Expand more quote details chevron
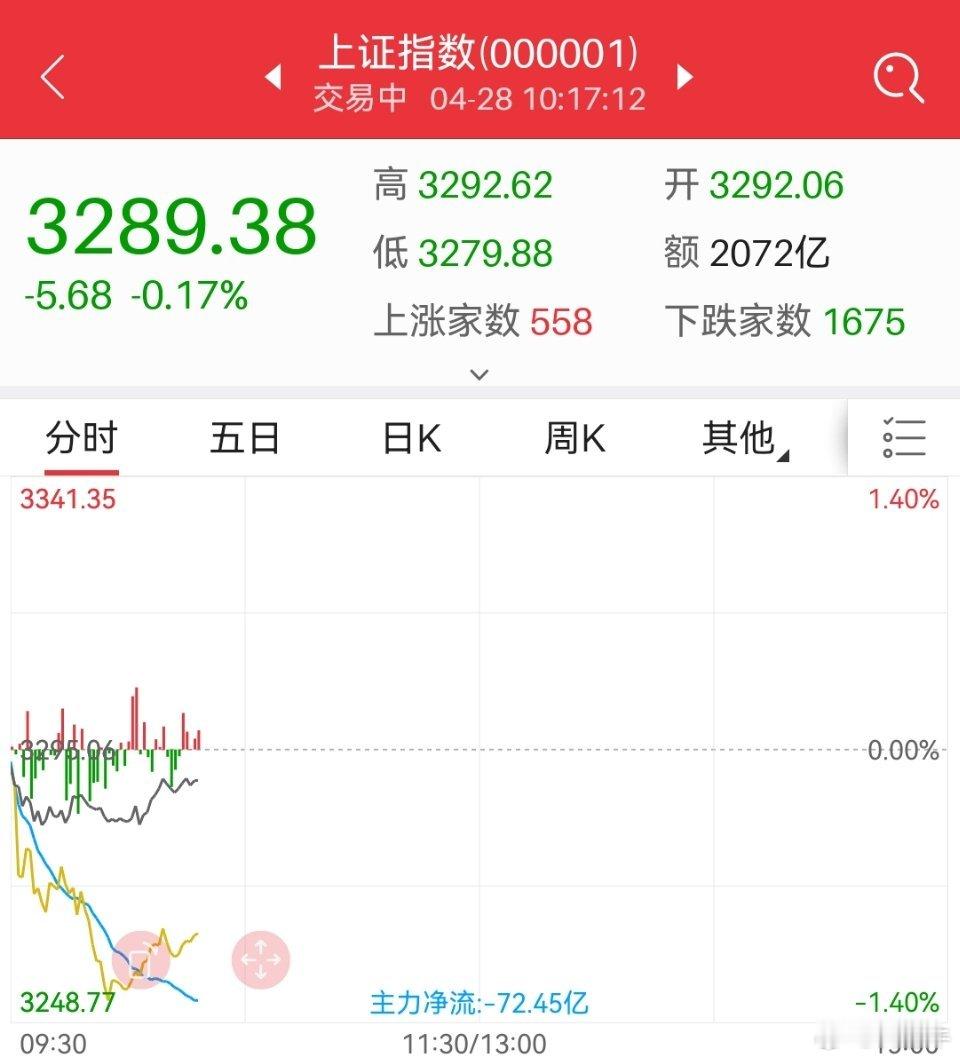 479,374
